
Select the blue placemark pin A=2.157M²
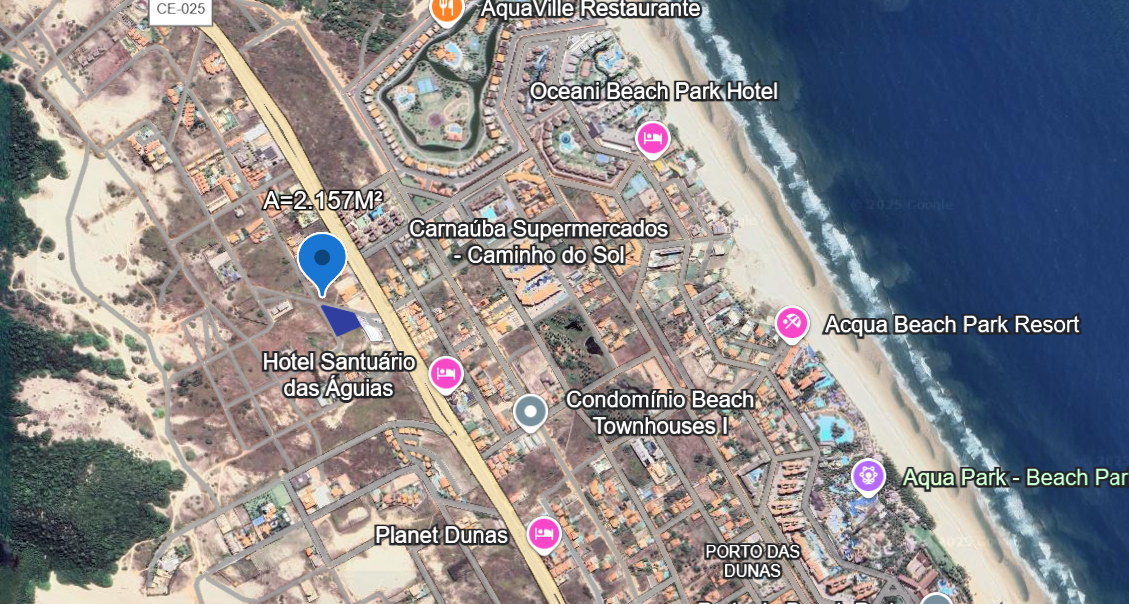point(322,260)
